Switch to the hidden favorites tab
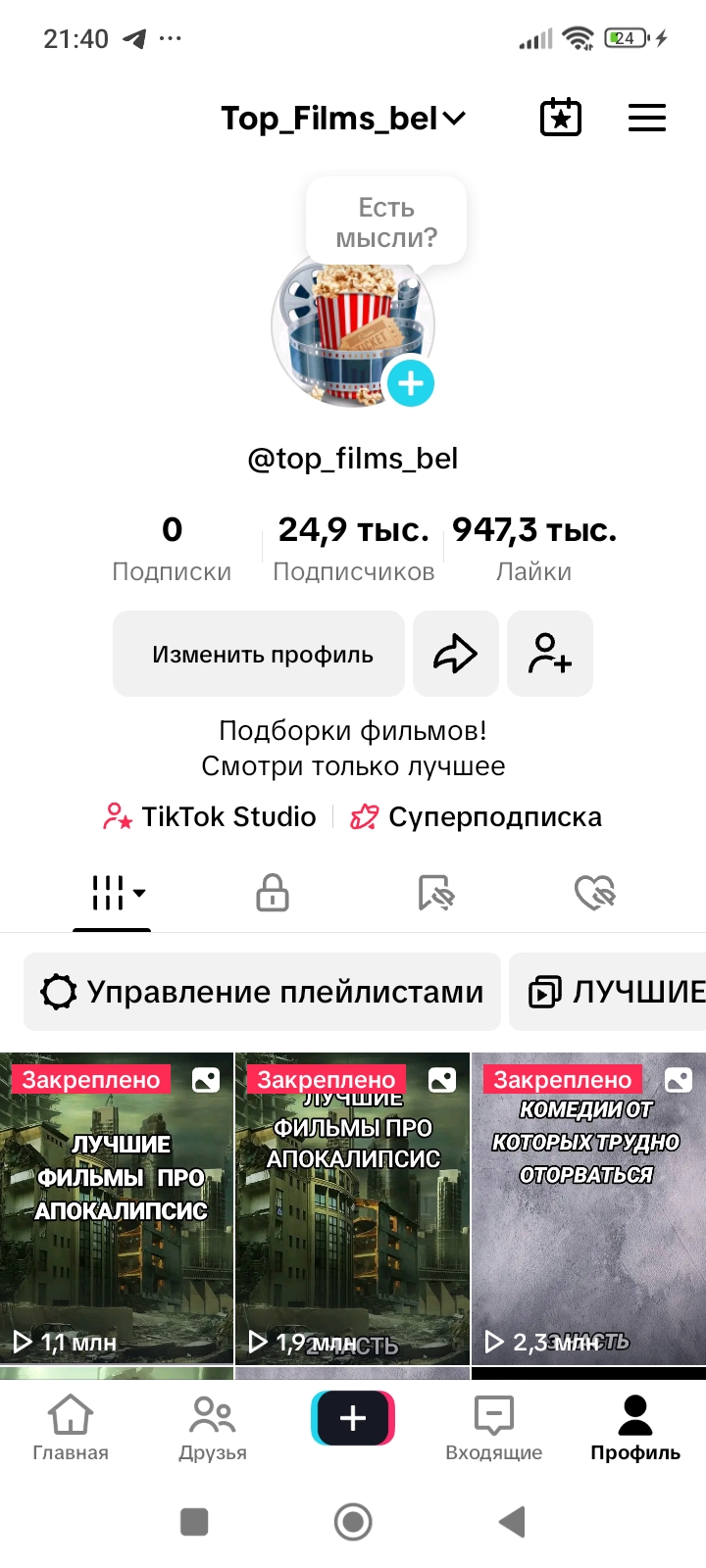 tap(435, 893)
